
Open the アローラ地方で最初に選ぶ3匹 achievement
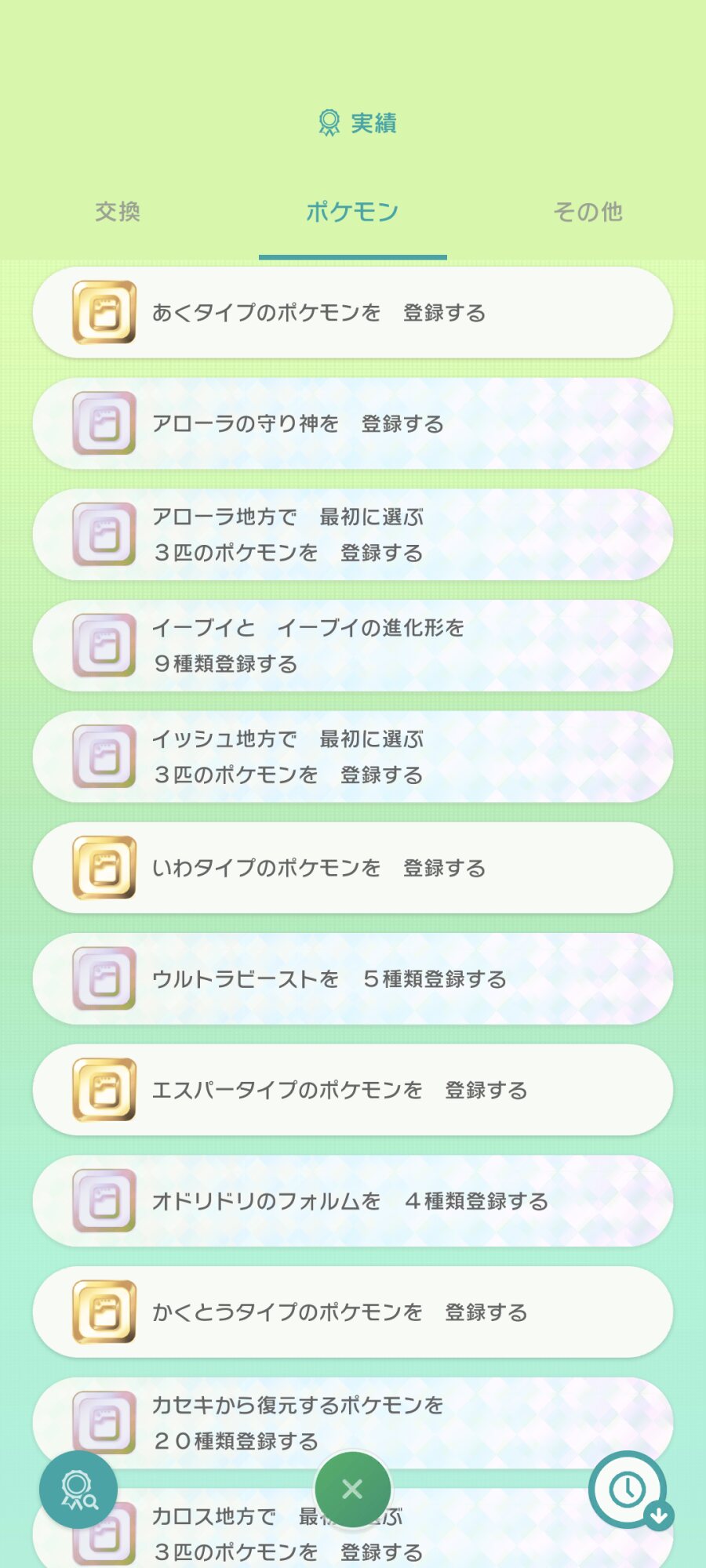point(353,535)
